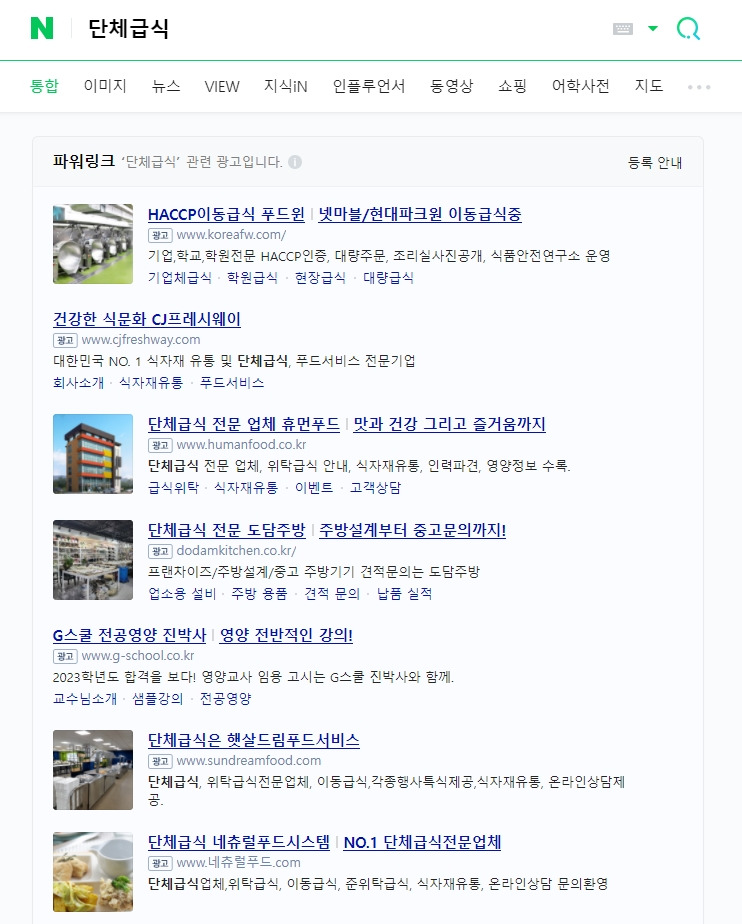
Task: Open the VIEW tab
Action: point(222,87)
